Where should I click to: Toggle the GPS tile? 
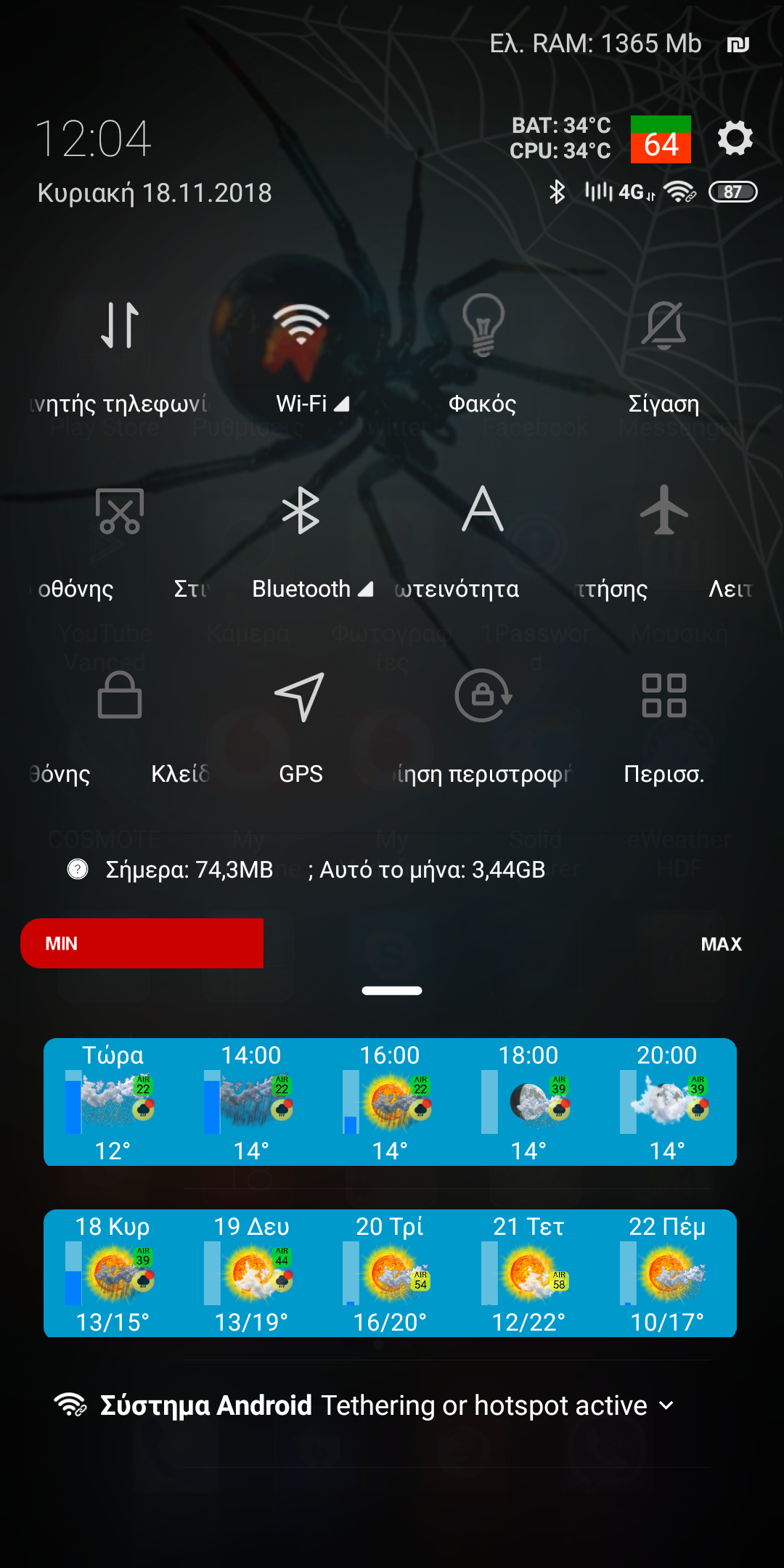[x=301, y=695]
